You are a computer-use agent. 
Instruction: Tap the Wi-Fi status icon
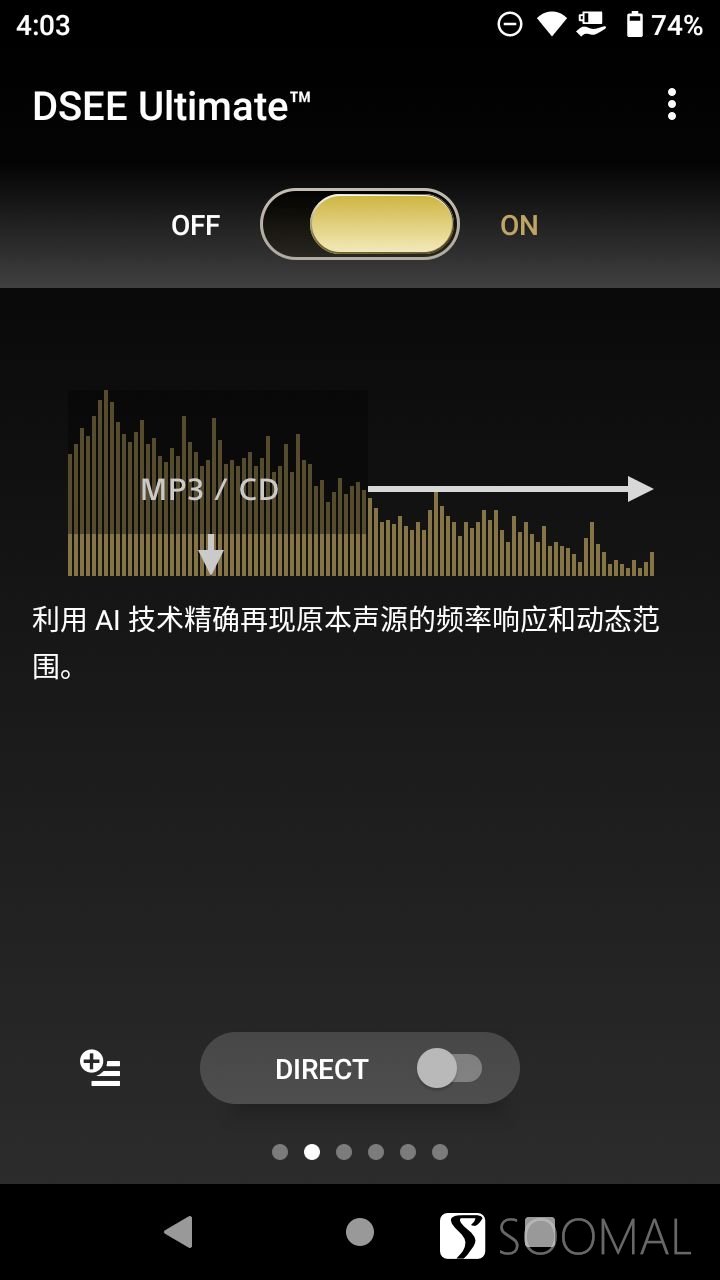554,25
